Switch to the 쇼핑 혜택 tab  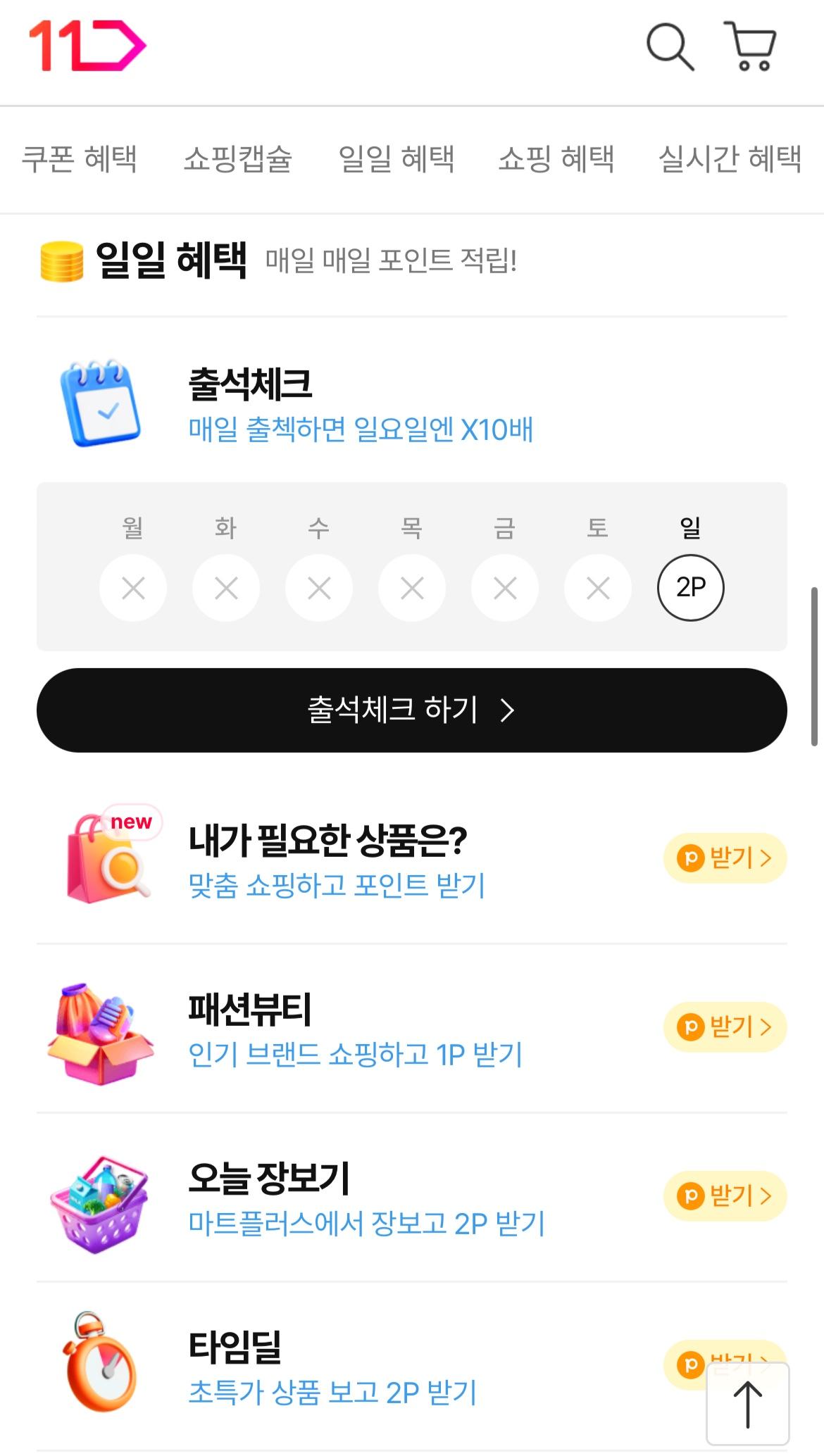[556, 159]
